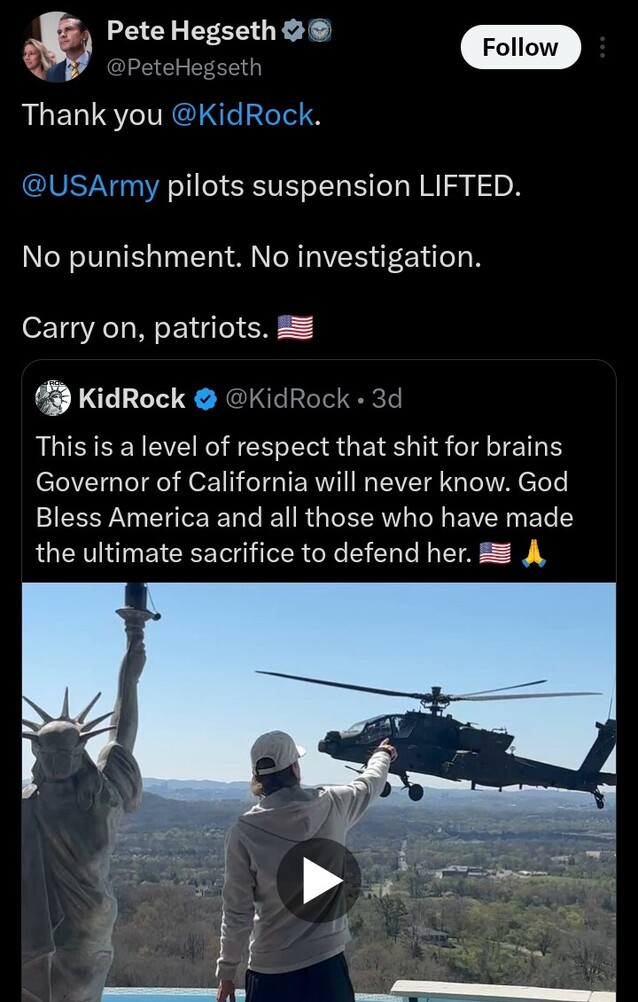Viewport: 638px width, 1002px height.
Task: Open the @USArmy mention link
Action: point(90,186)
